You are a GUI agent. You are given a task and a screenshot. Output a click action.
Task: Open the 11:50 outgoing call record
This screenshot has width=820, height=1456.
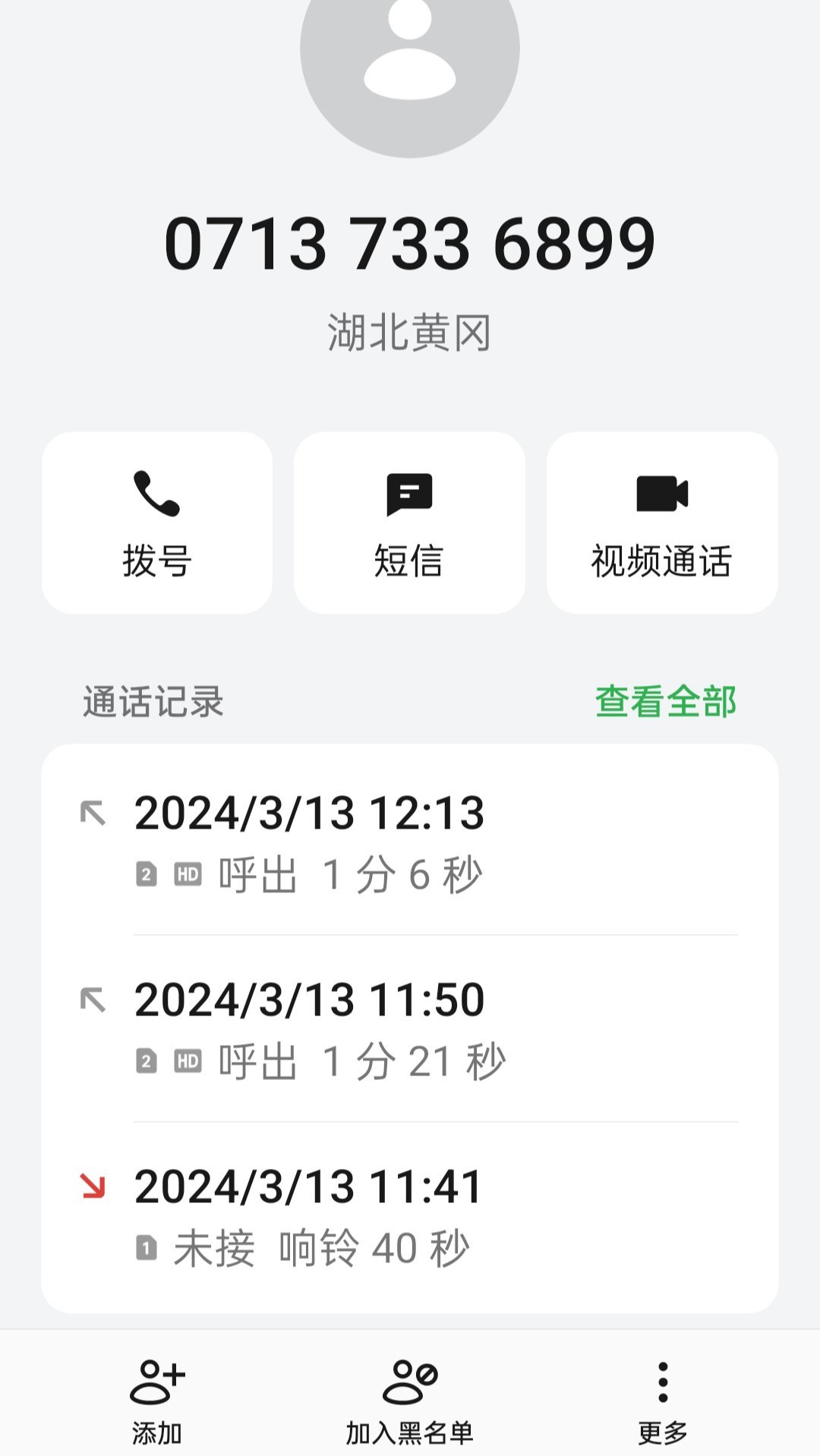point(410,1028)
